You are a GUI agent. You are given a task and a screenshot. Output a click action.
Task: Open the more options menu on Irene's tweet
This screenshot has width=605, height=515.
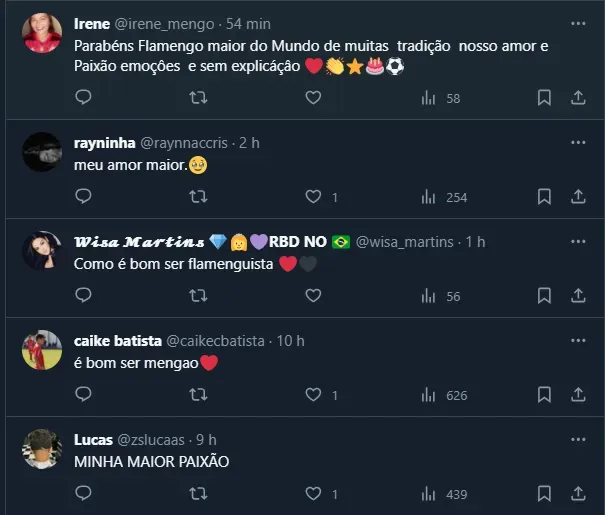pos(578,23)
